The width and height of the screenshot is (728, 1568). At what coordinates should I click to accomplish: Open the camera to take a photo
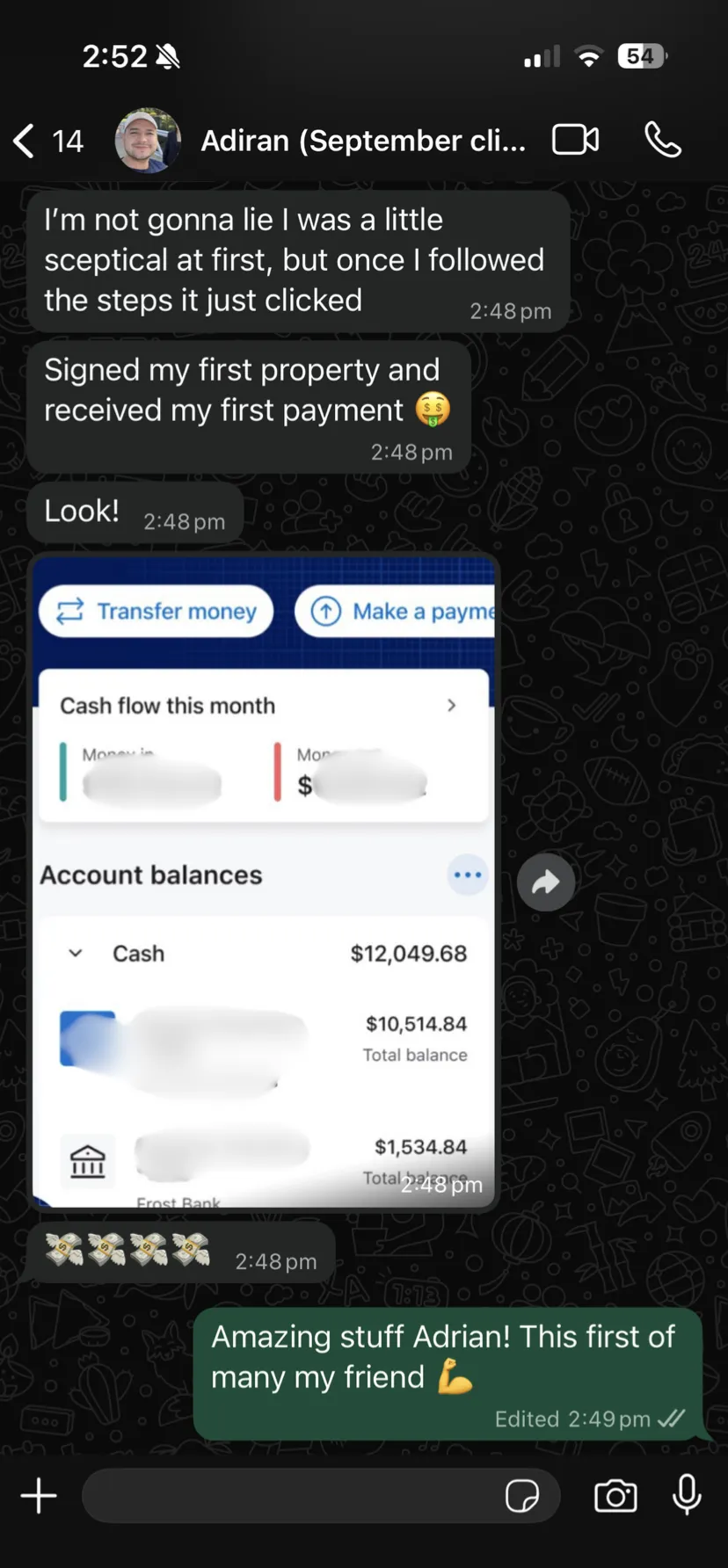click(615, 1496)
